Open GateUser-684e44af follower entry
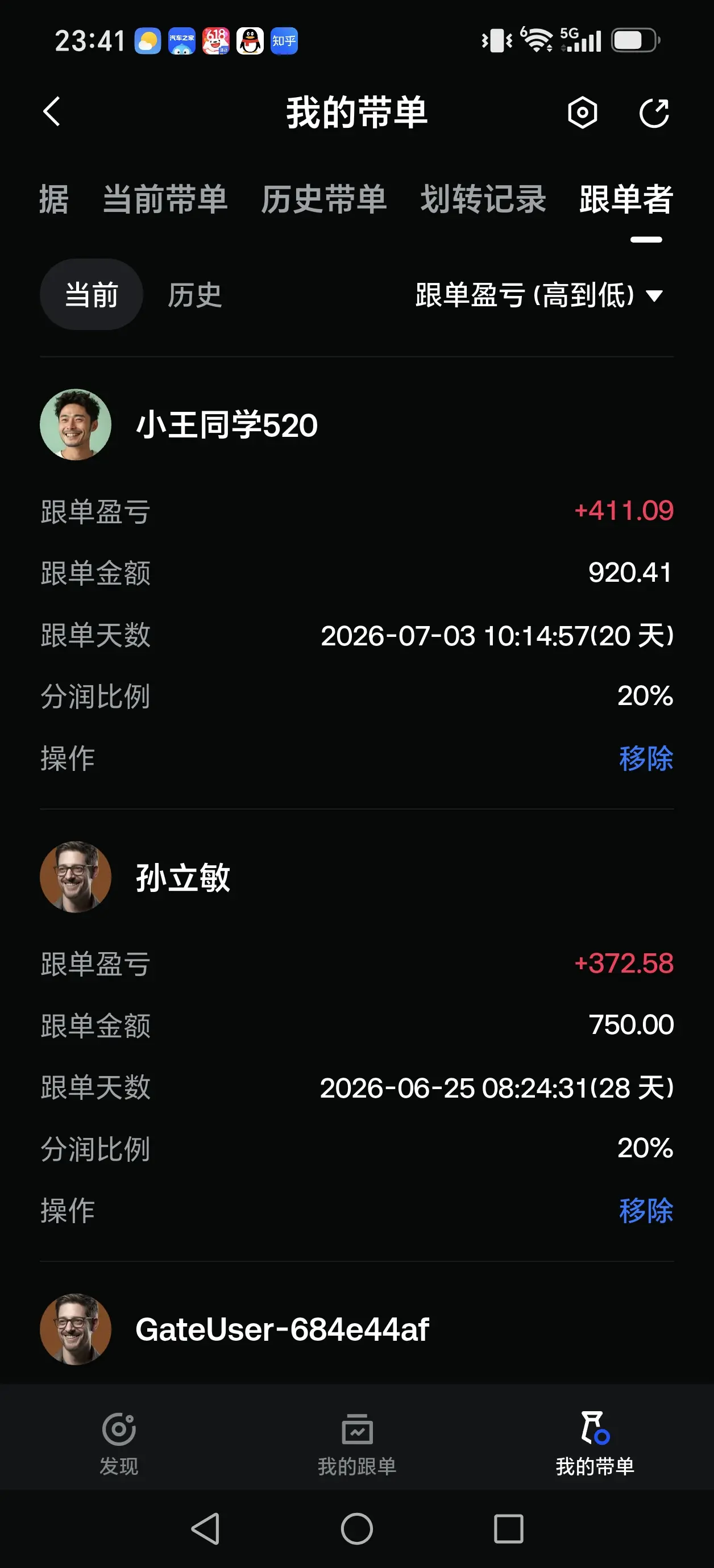This screenshot has width=714, height=1568. coord(235,1329)
